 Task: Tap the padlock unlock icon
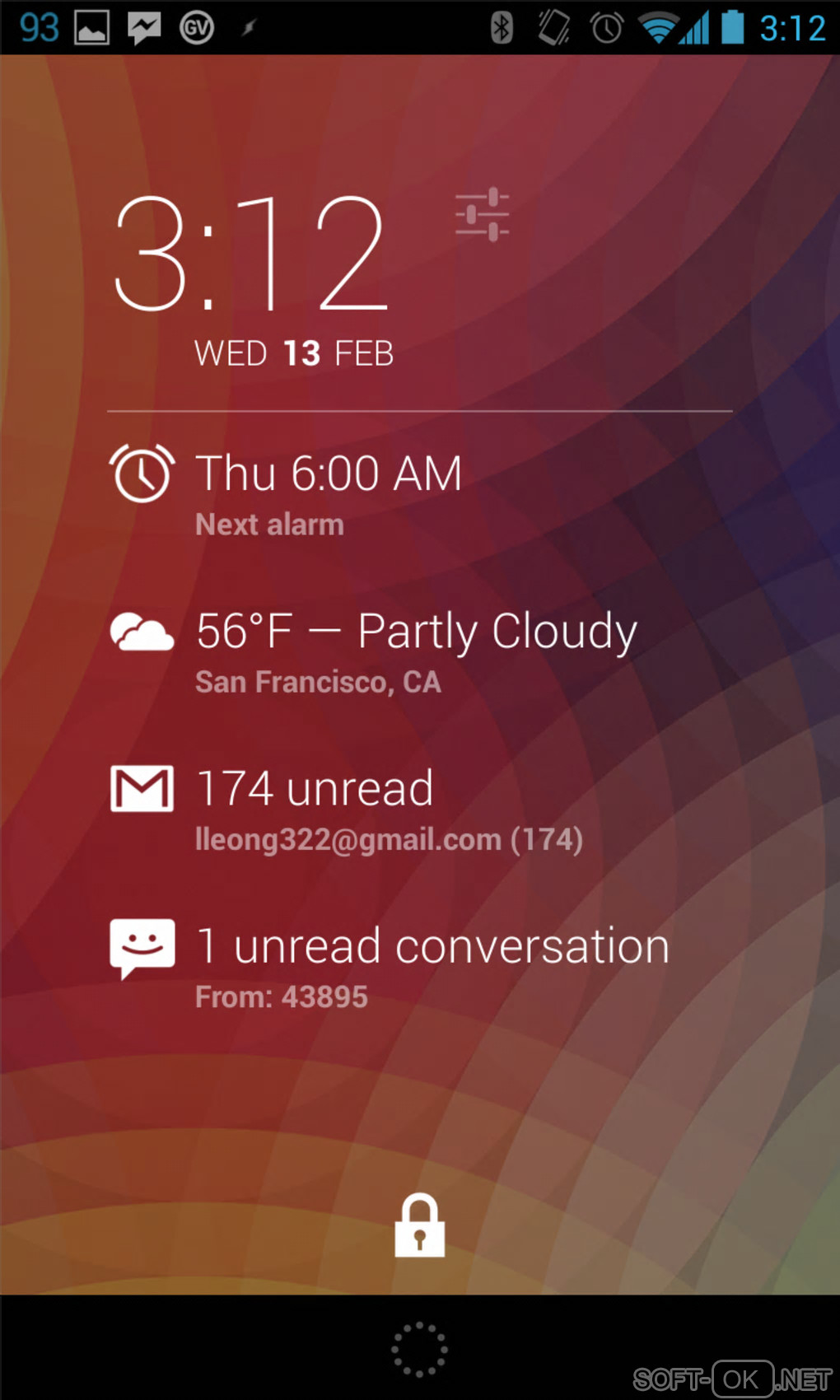click(420, 1225)
